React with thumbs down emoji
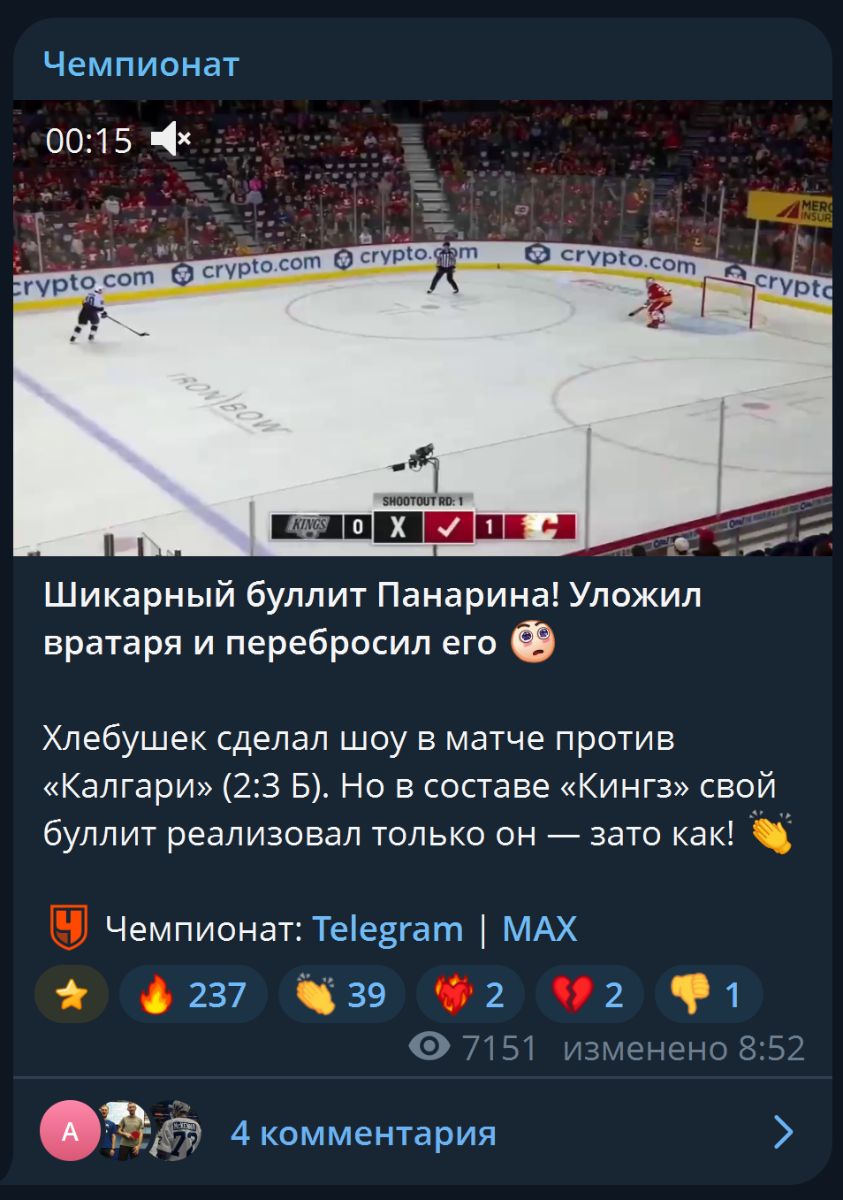Image resolution: width=843 pixels, height=1200 pixels. pos(707,995)
